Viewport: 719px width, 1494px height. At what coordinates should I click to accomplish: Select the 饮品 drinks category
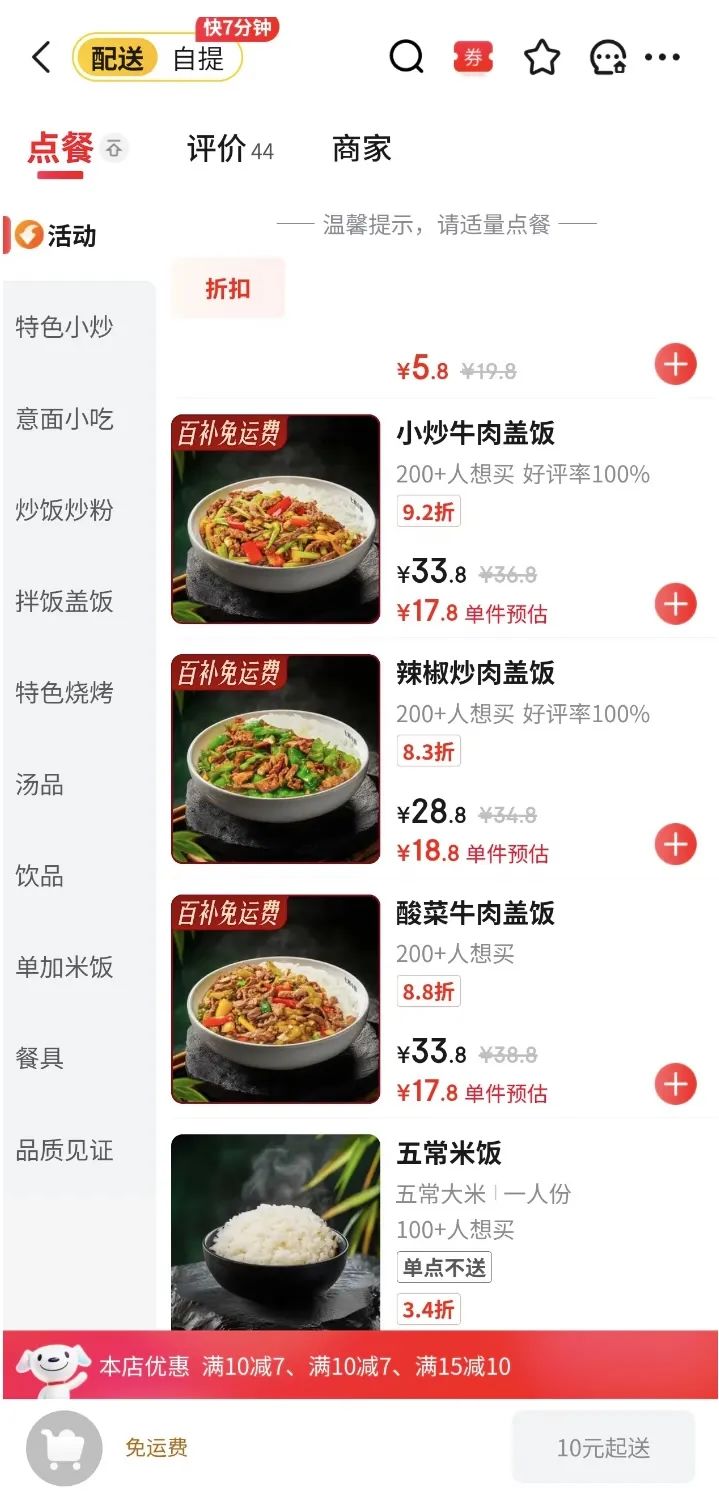tap(40, 876)
